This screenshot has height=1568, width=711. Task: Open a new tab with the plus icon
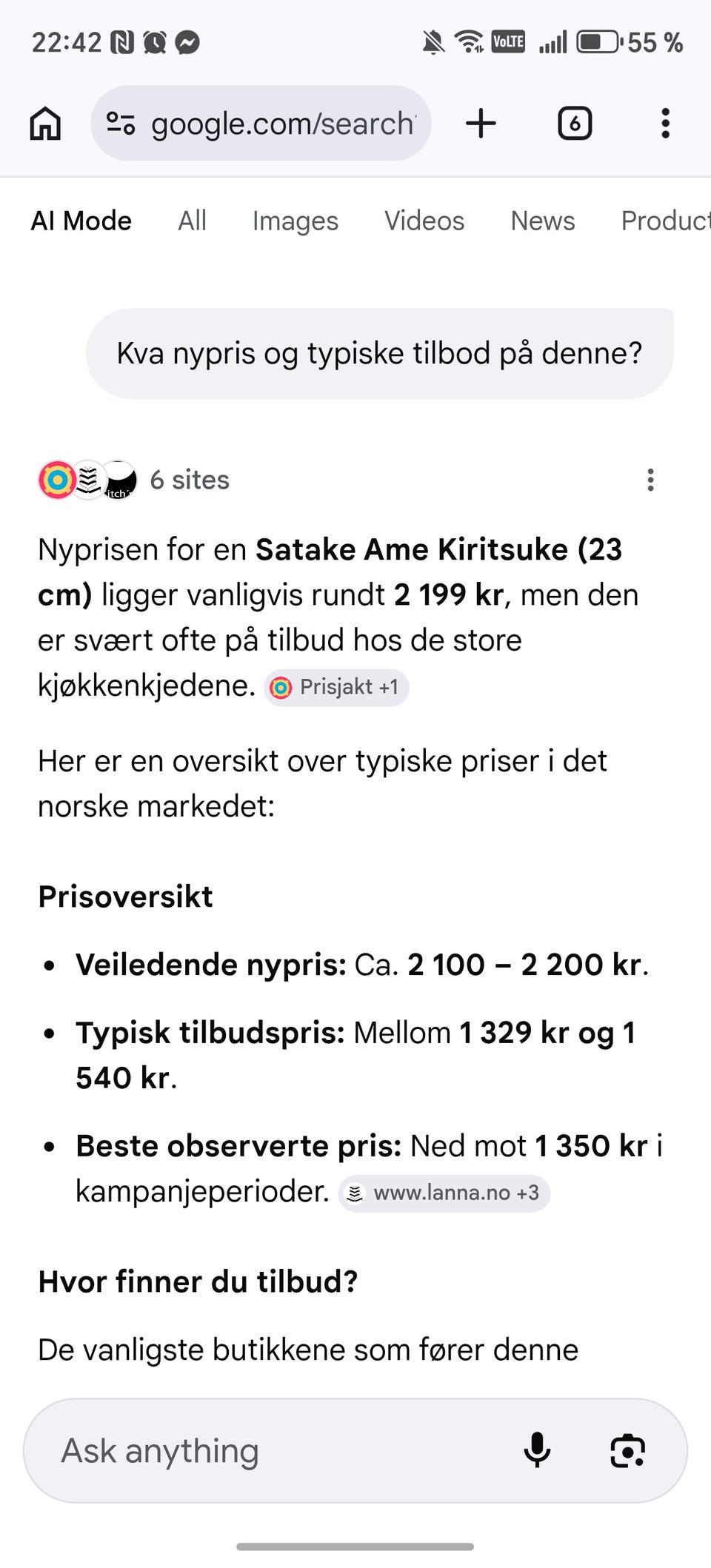[481, 123]
